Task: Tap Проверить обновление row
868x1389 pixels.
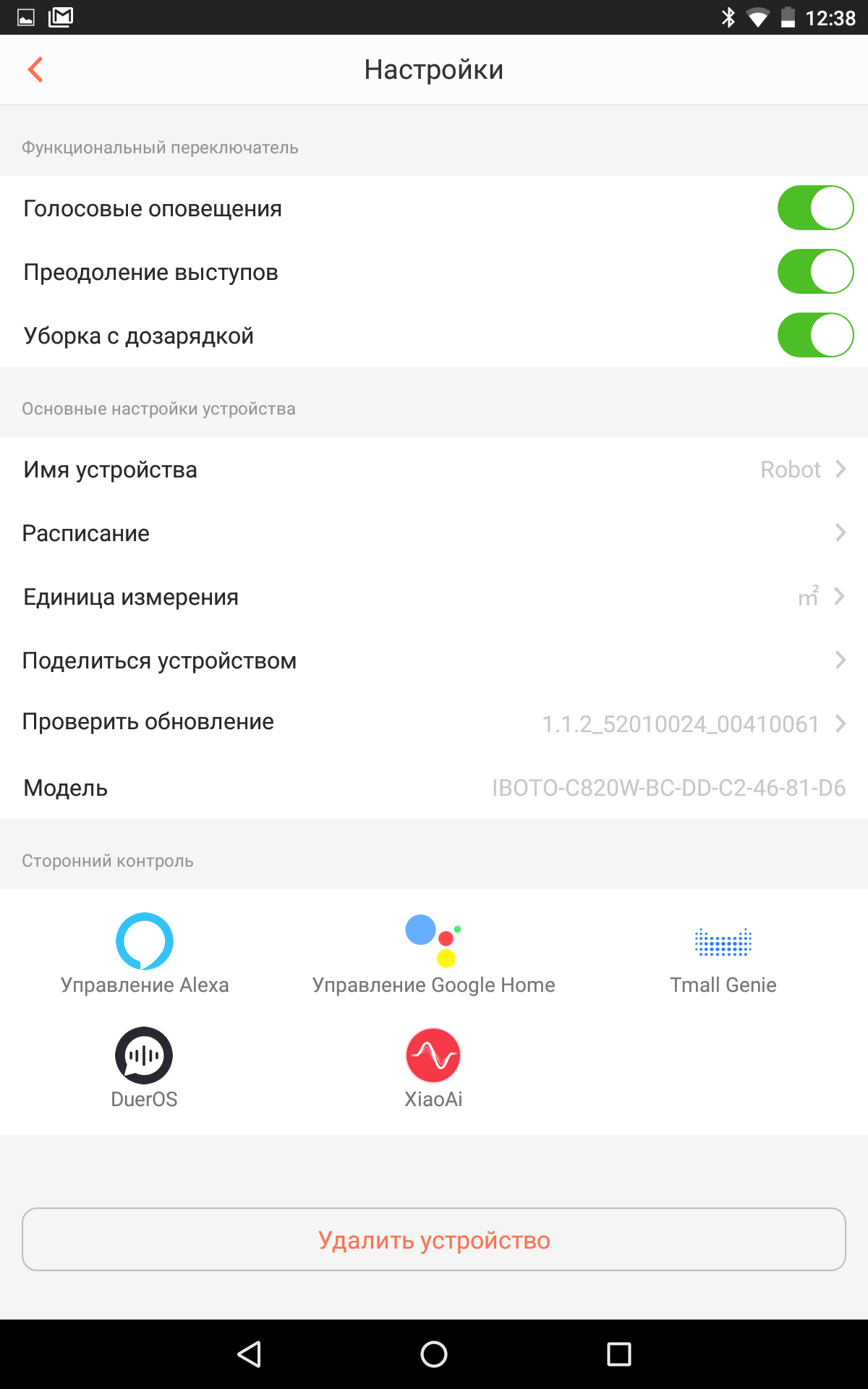Action: point(434,723)
